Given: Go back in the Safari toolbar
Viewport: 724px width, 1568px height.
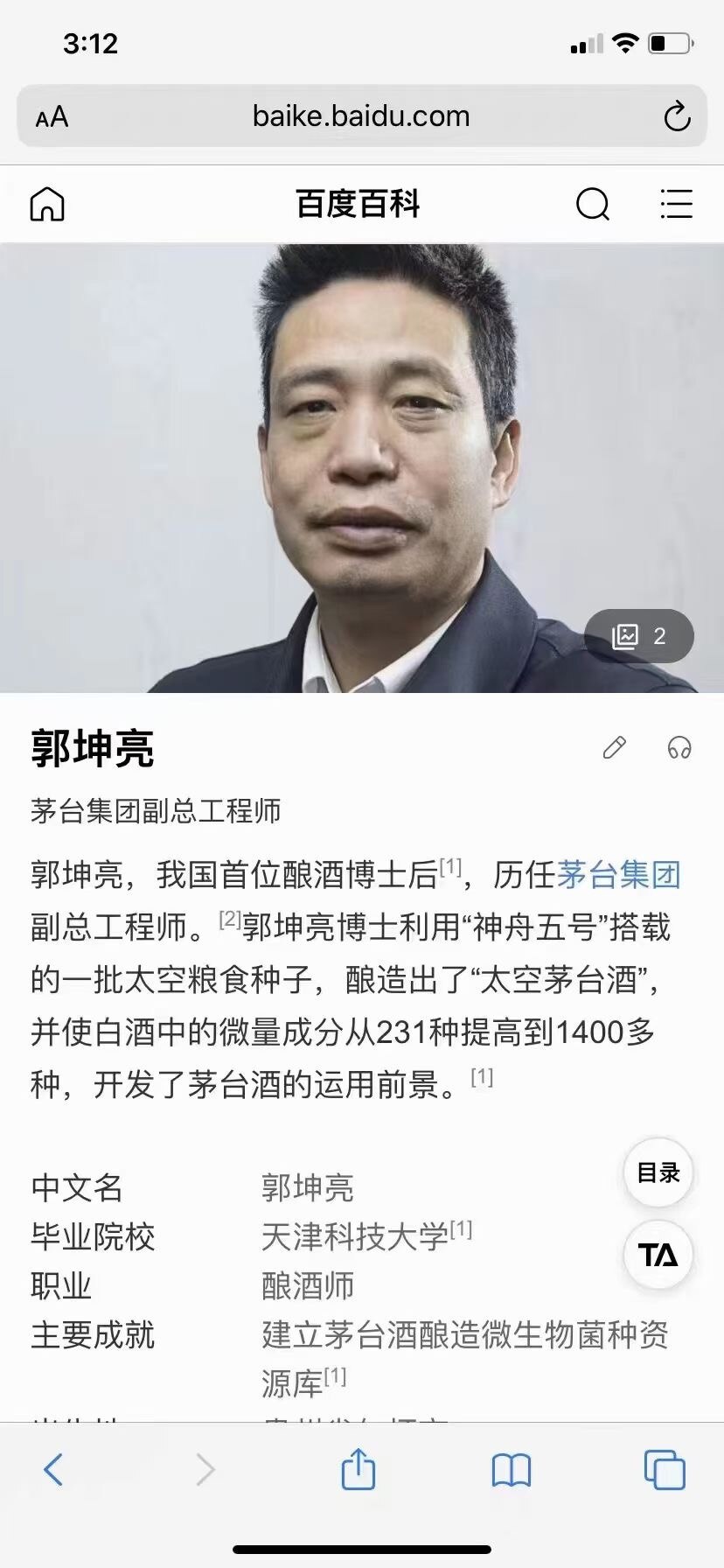Looking at the screenshot, I should pos(53,1470).
